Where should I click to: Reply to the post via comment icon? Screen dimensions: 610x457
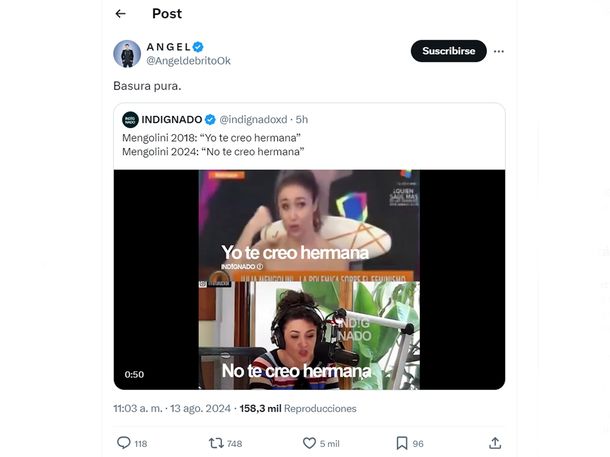tap(124, 442)
